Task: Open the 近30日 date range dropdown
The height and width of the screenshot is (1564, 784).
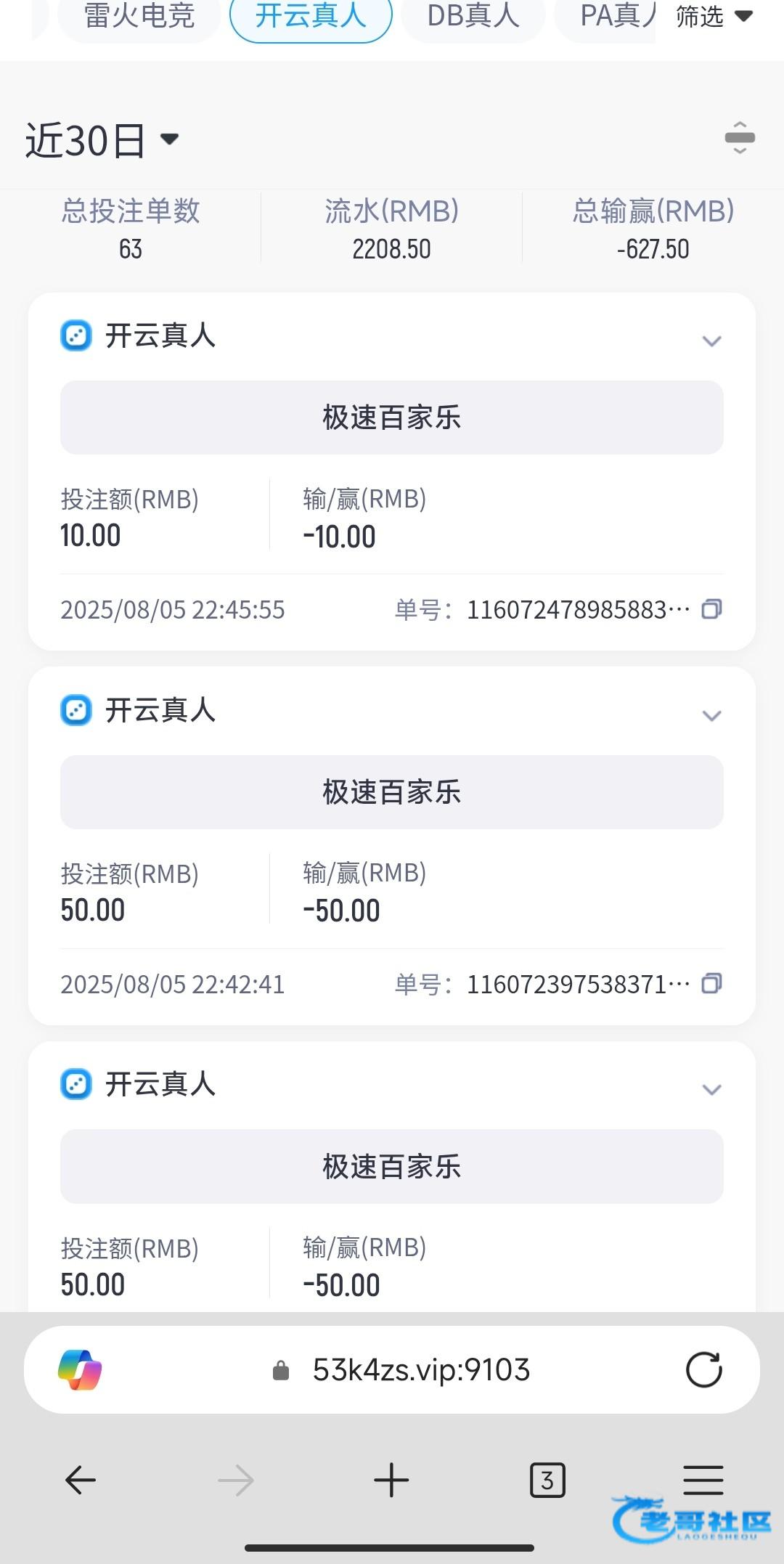Action: click(102, 140)
